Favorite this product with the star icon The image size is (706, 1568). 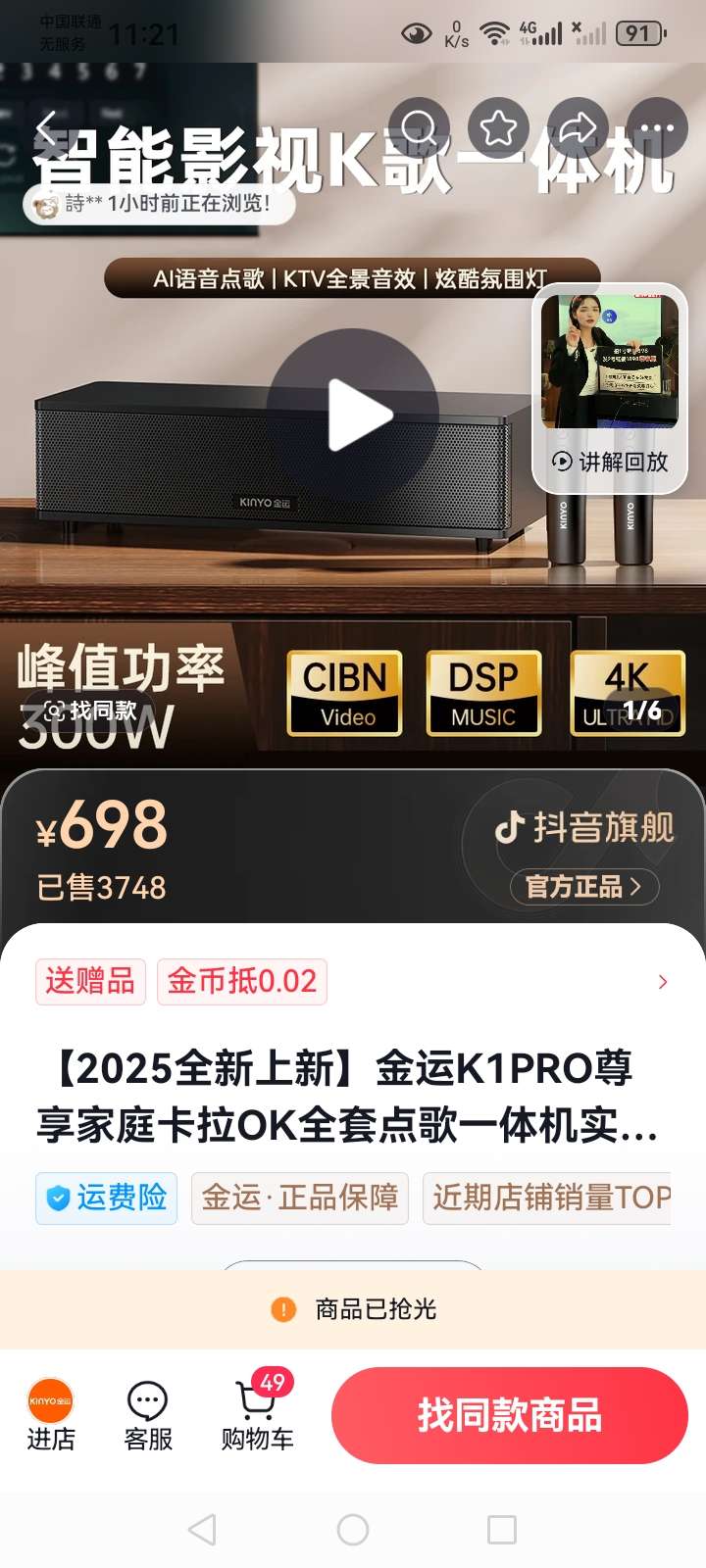tap(499, 128)
